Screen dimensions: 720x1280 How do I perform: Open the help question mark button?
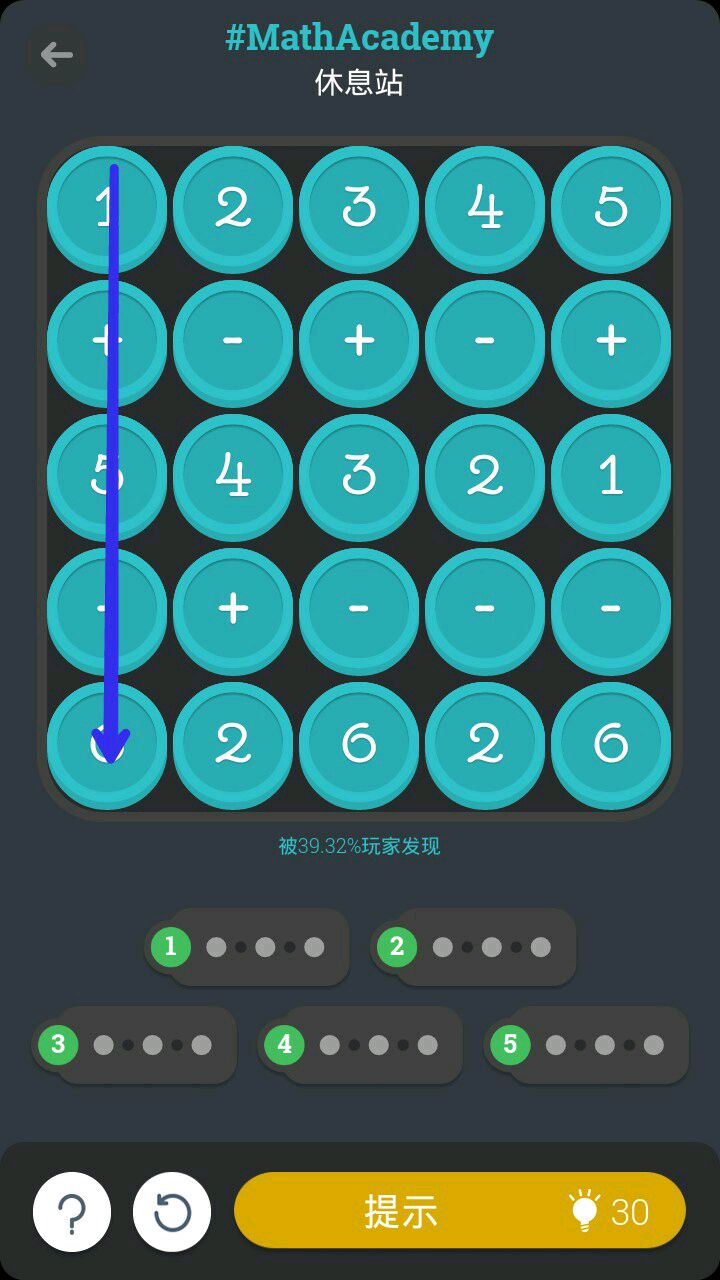pyautogui.click(x=72, y=1212)
